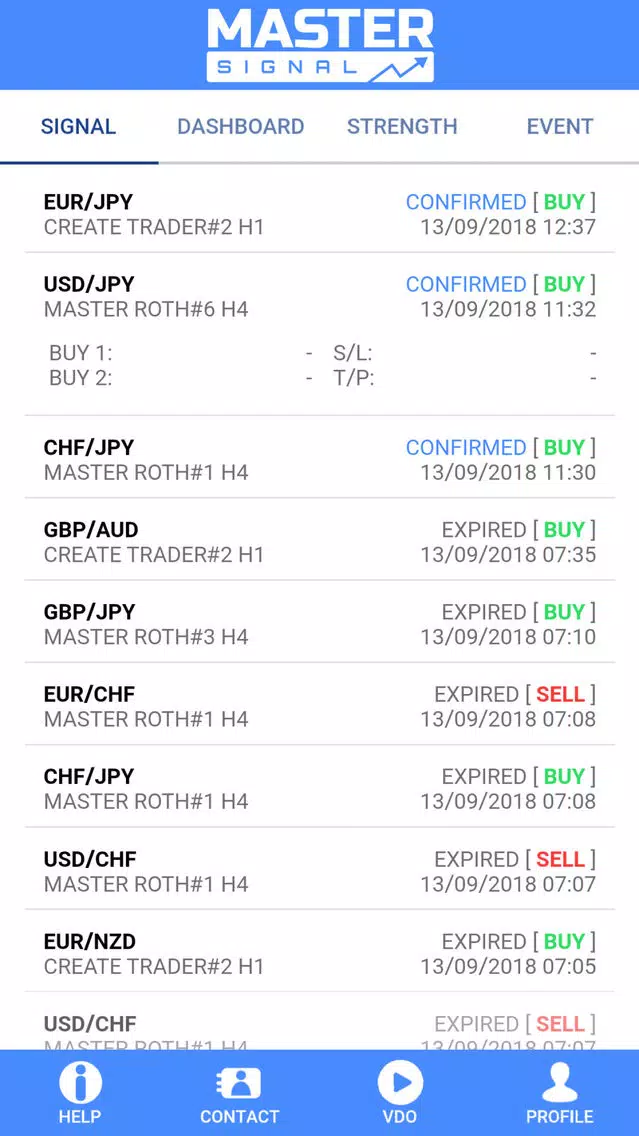Select the Signal tab

(78, 127)
